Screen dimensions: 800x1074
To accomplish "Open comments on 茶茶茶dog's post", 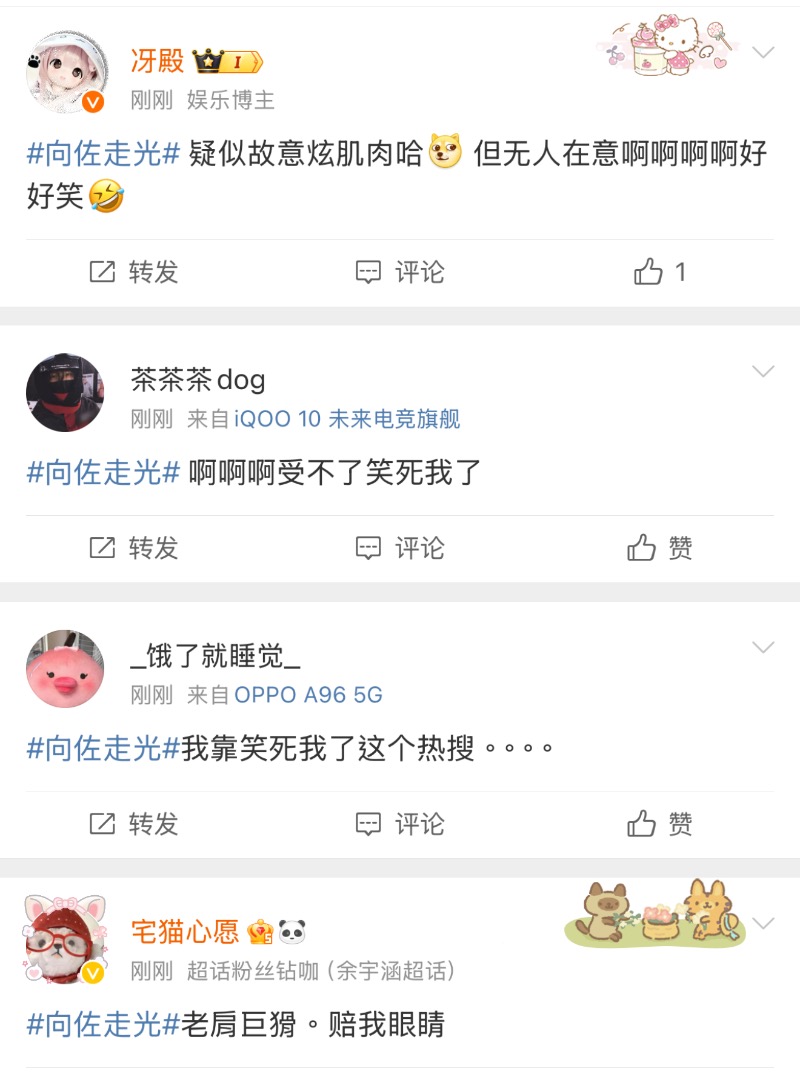I will (401, 548).
